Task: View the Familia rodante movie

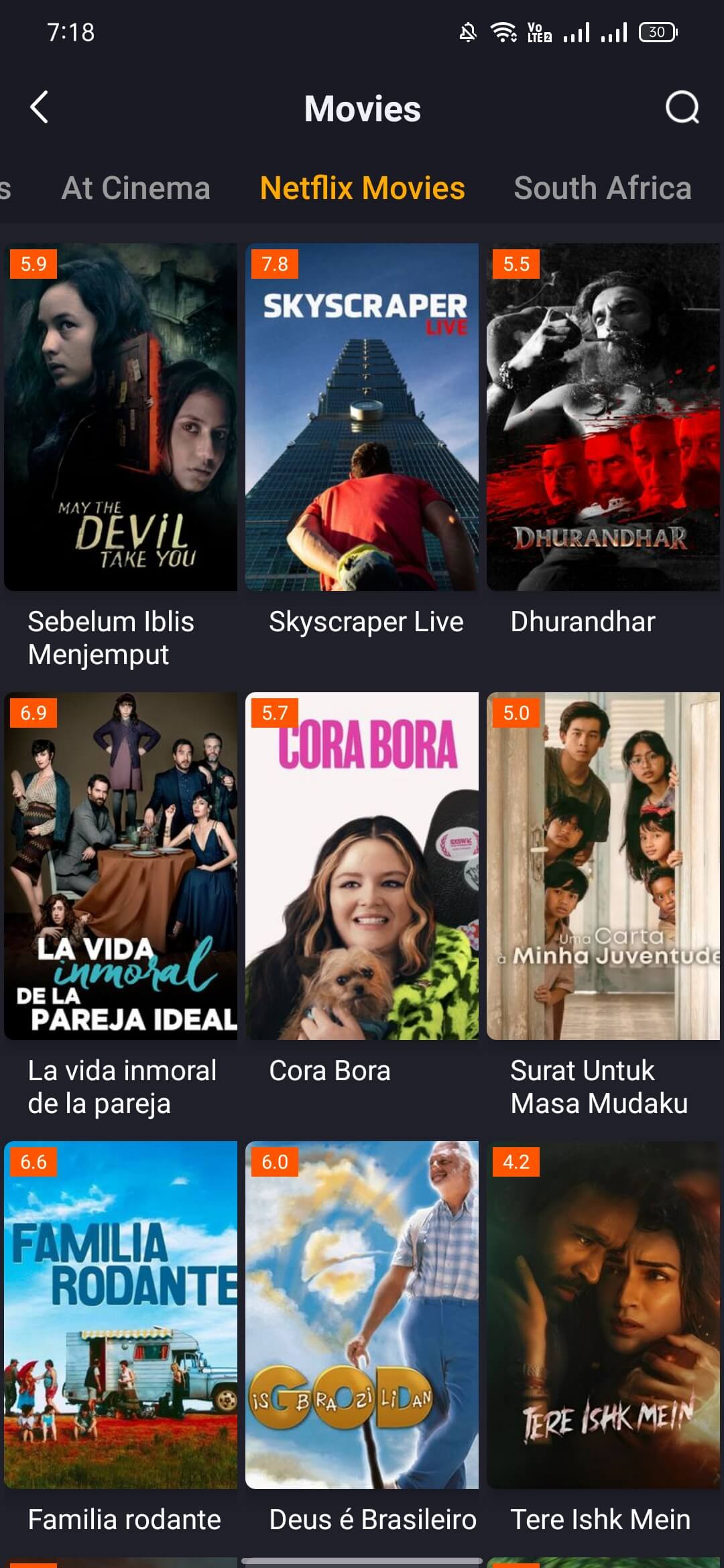Action: (121, 1315)
